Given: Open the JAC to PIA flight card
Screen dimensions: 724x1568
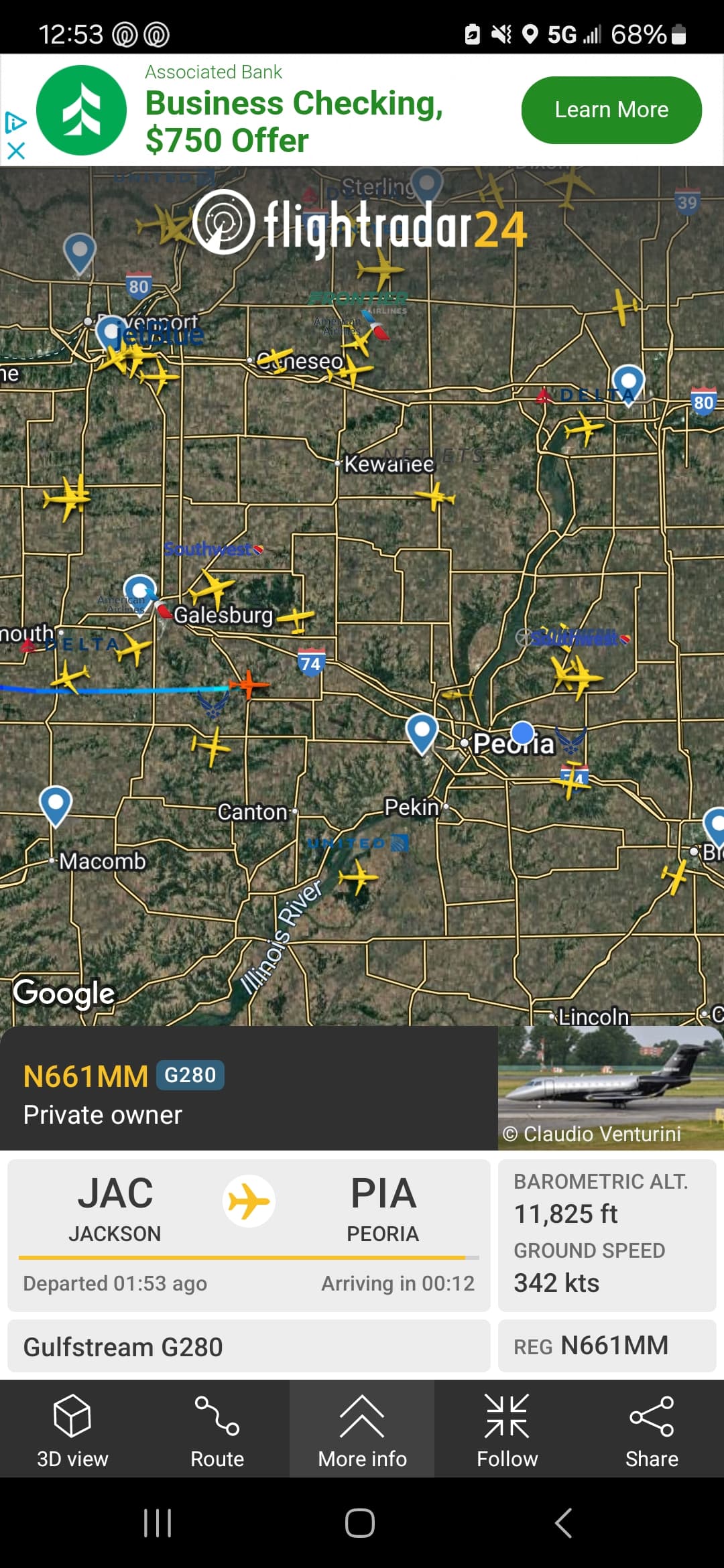Looking at the screenshot, I should coord(249,1234).
